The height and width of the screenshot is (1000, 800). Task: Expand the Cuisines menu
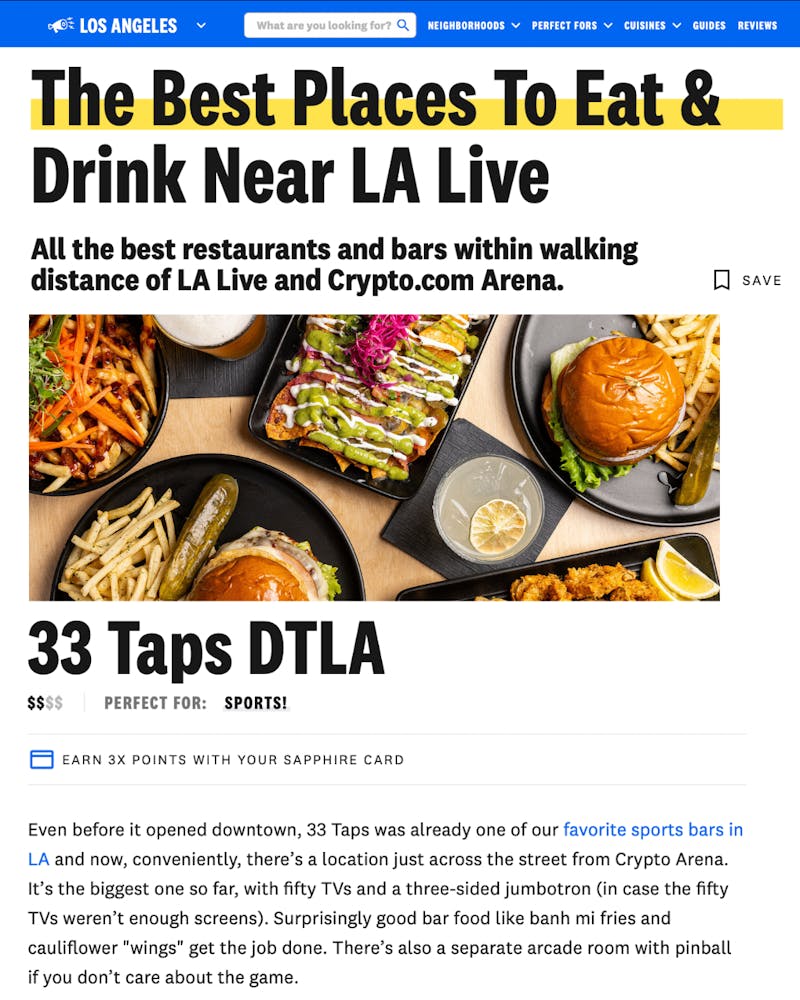click(652, 25)
